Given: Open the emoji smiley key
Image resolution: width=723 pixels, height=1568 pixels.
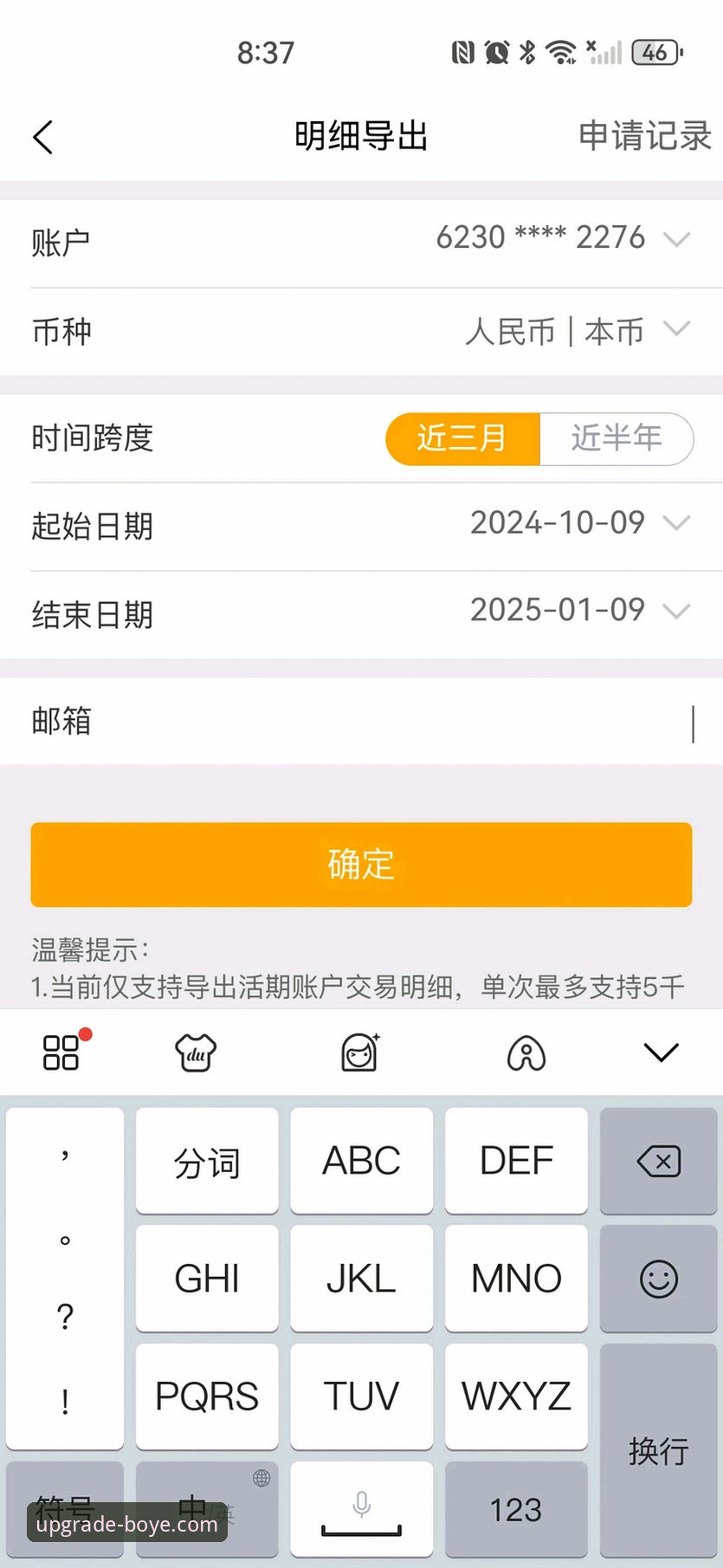Looking at the screenshot, I should (658, 1279).
